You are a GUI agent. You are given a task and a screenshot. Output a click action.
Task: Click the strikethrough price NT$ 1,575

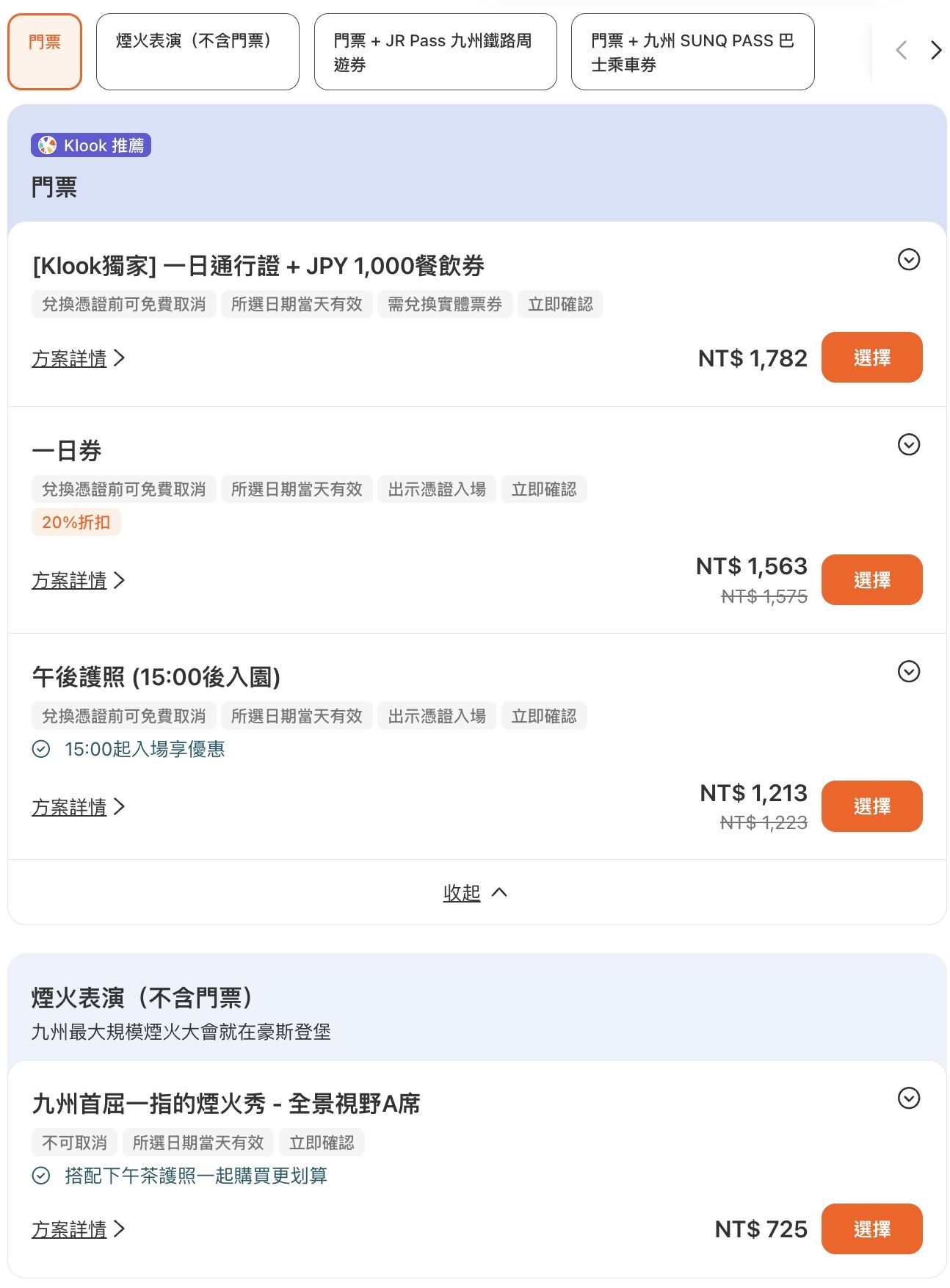tap(764, 596)
